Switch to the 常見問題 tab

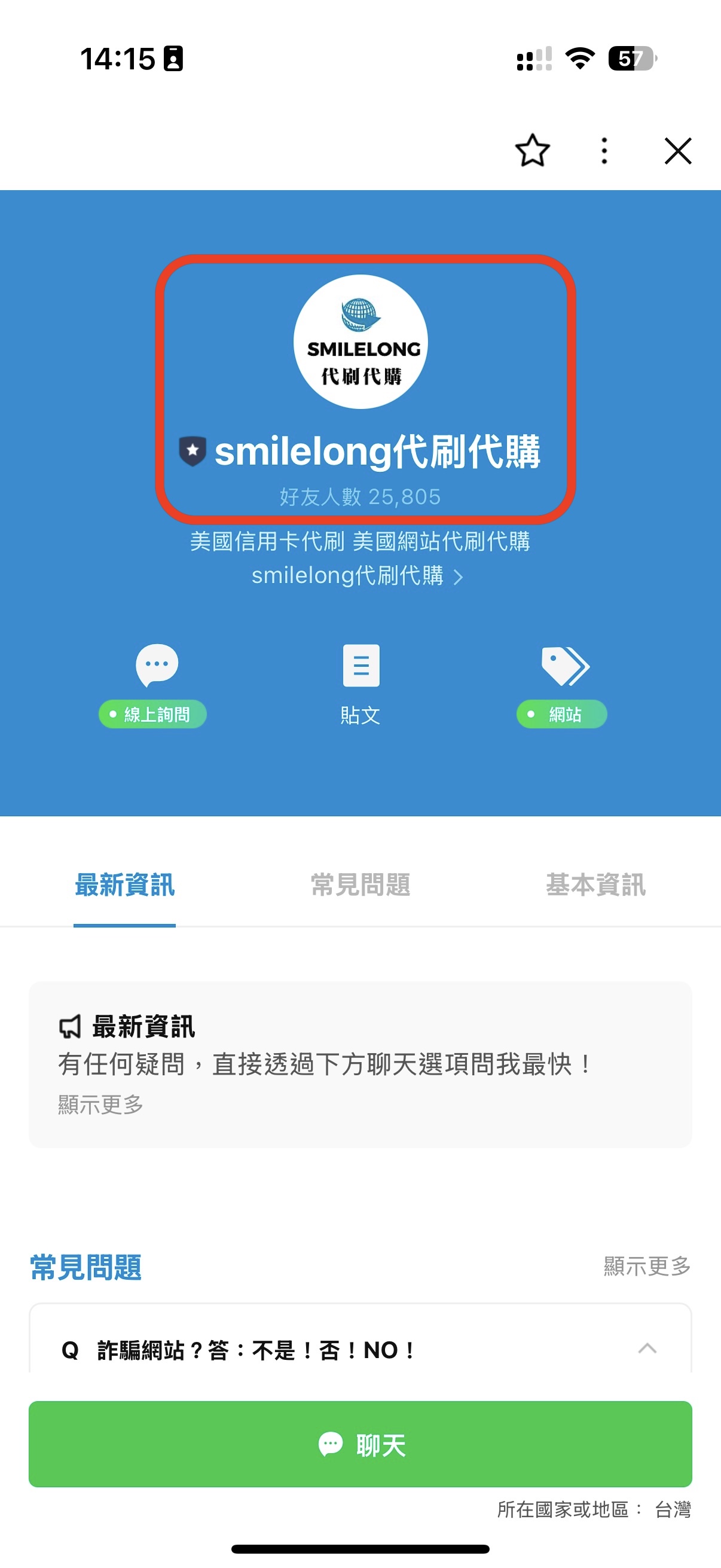[361, 885]
